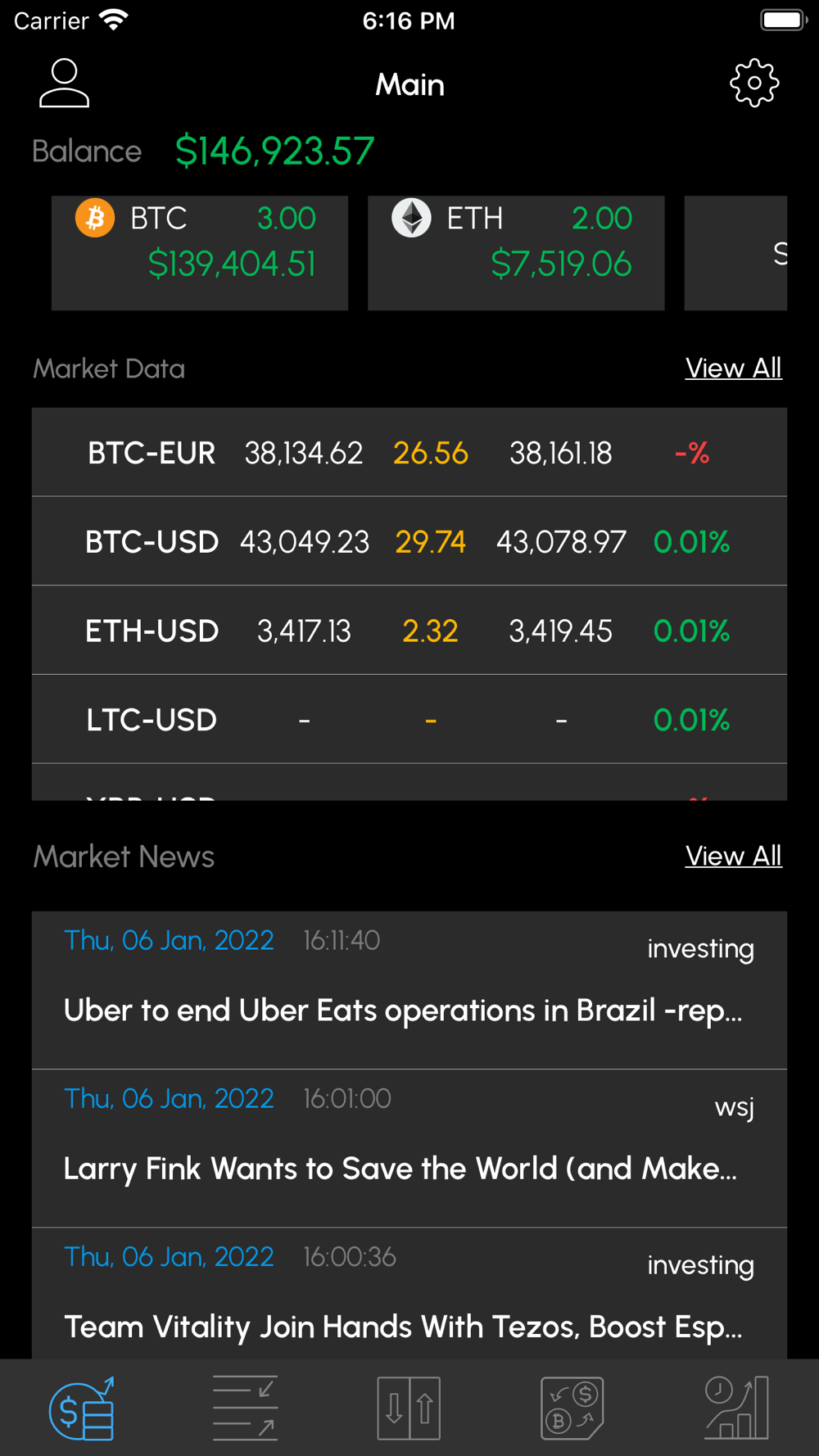Screen dimensions: 819x1456
Task: View all Market Data
Action: 733,369
